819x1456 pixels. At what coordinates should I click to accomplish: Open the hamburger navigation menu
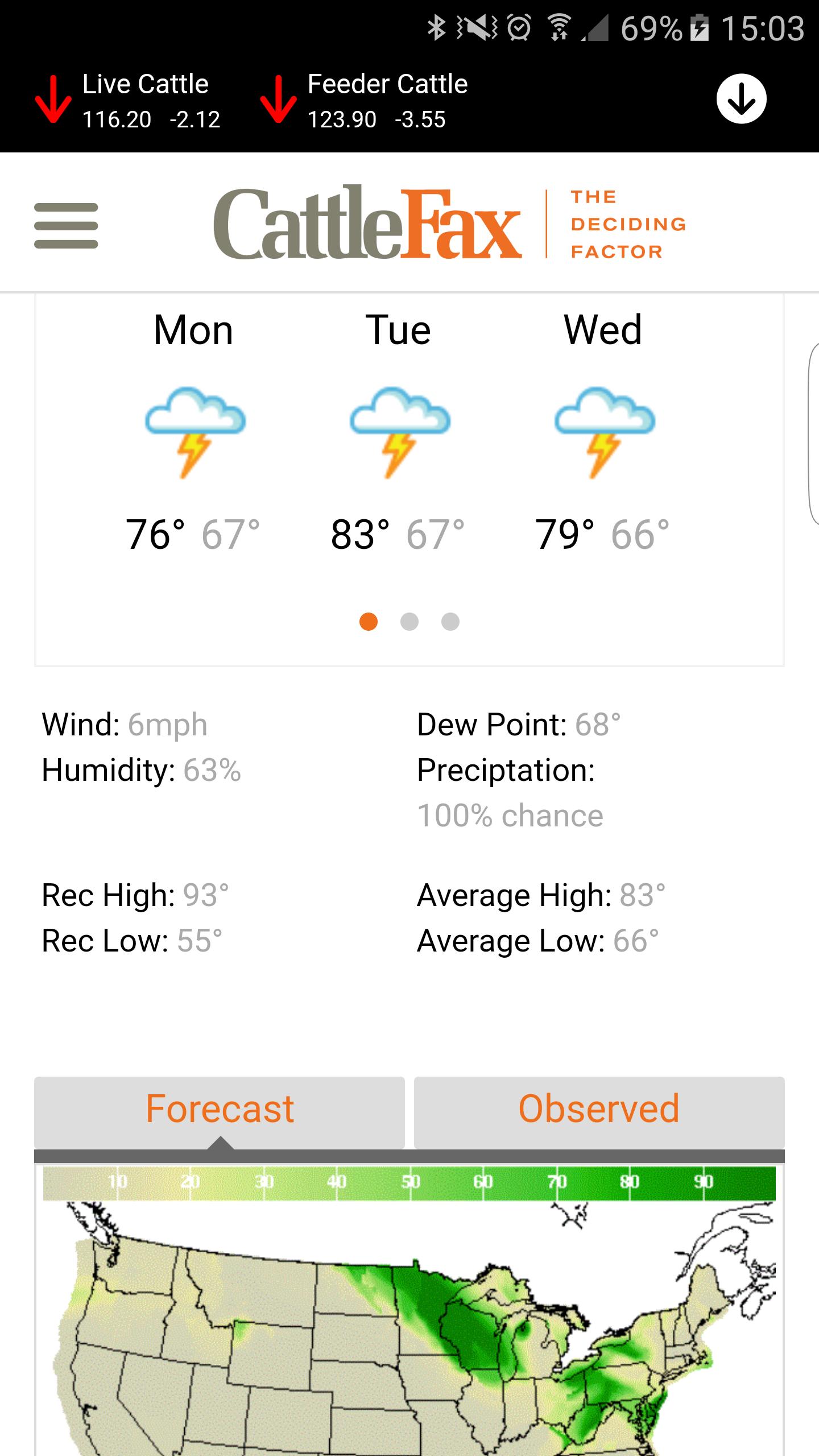tap(66, 226)
